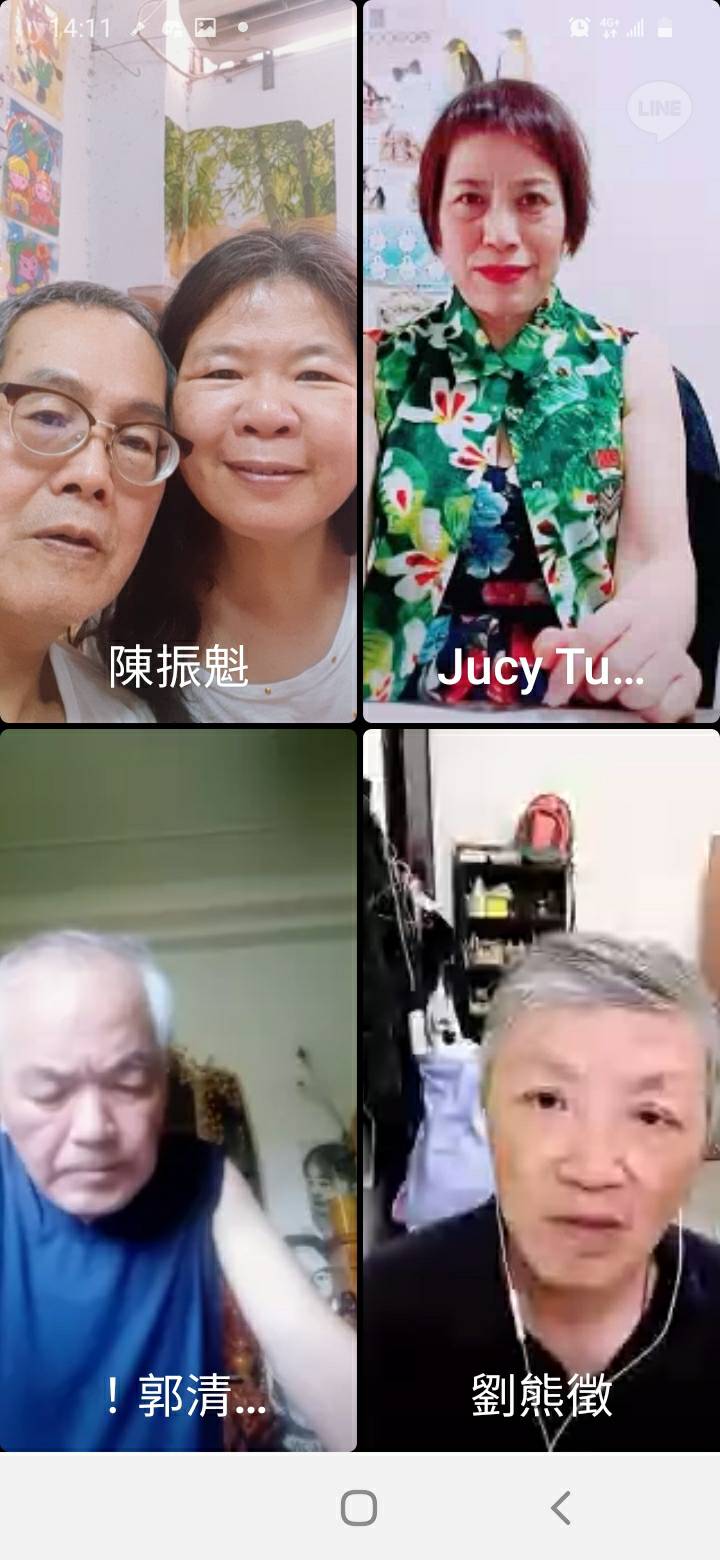Select the video tile labeled 陳振魁

point(178,360)
